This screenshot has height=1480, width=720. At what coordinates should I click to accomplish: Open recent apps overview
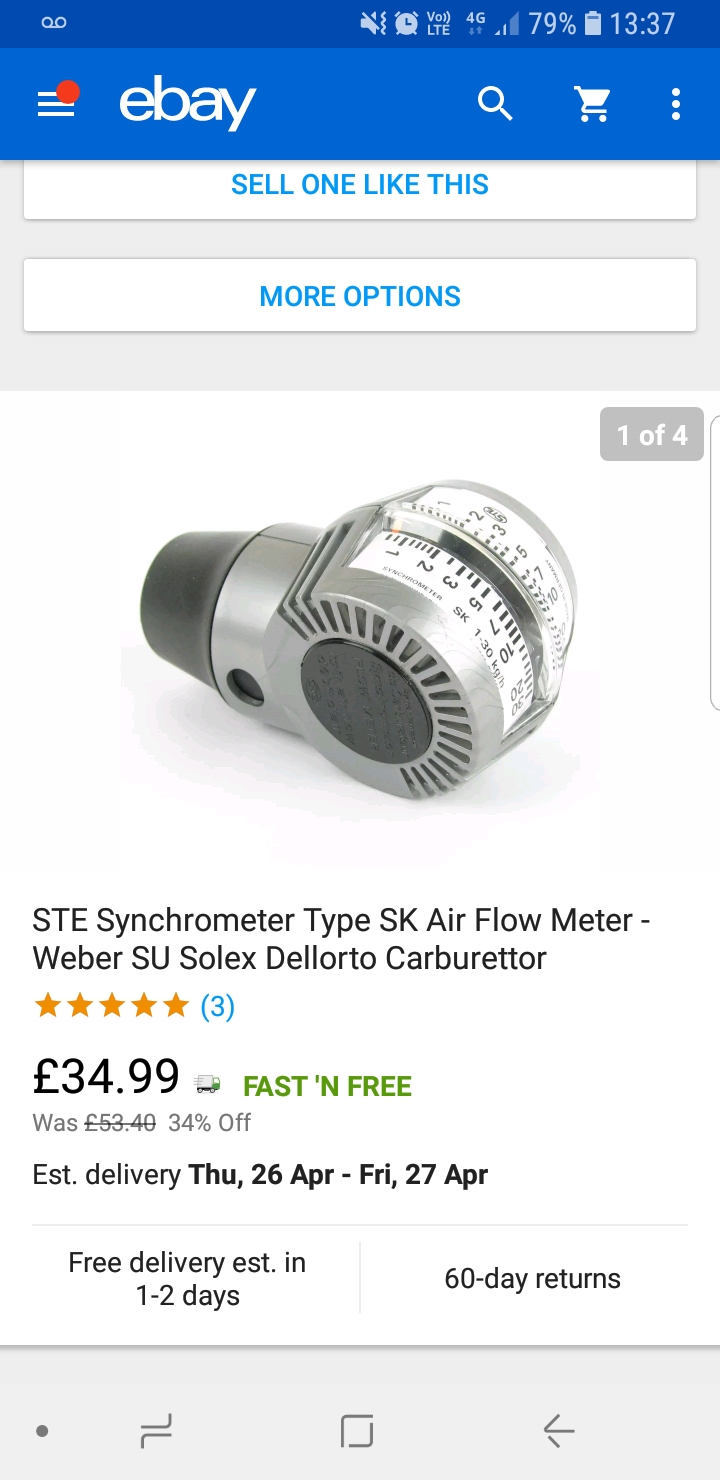tap(157, 1431)
